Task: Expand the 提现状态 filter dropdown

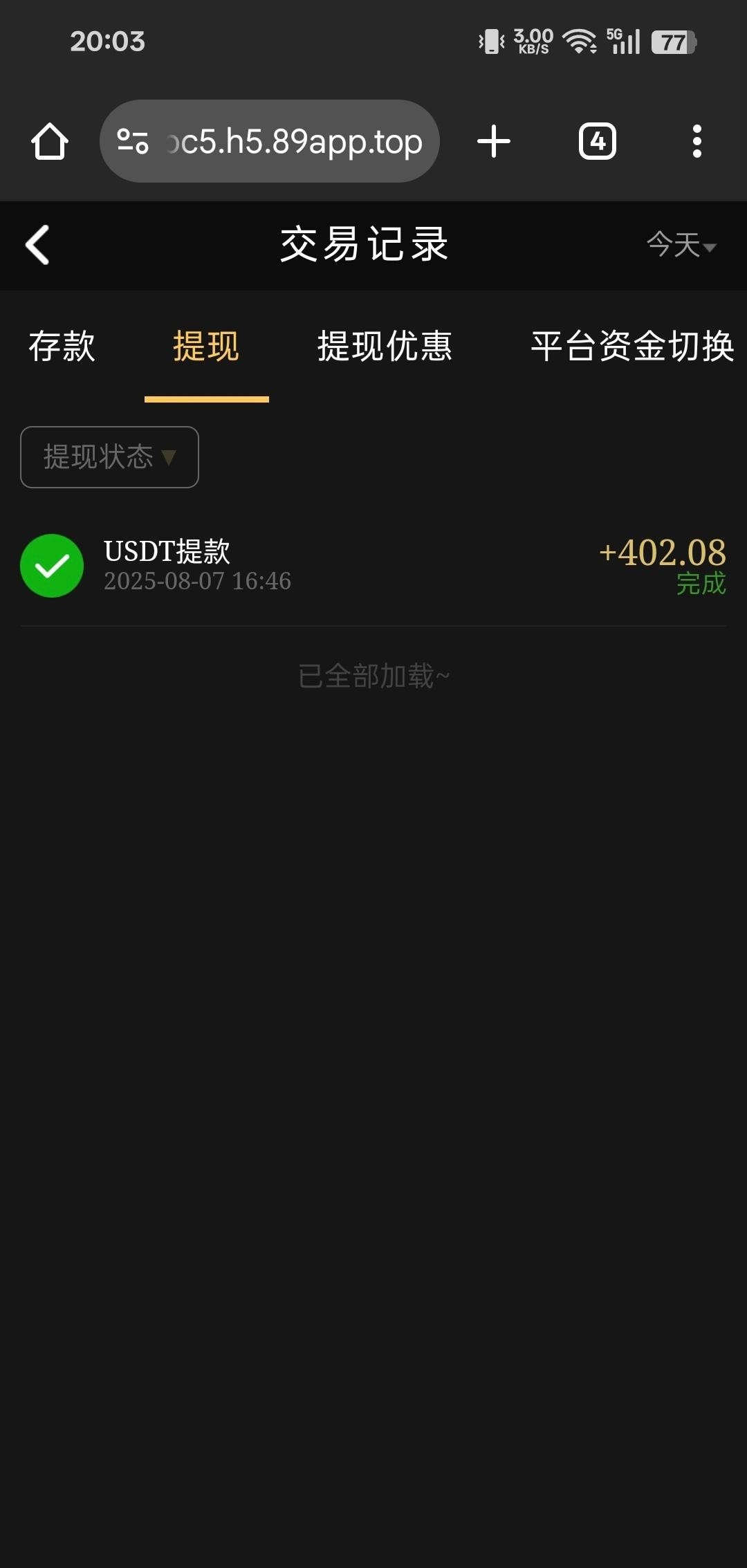Action: (x=109, y=457)
